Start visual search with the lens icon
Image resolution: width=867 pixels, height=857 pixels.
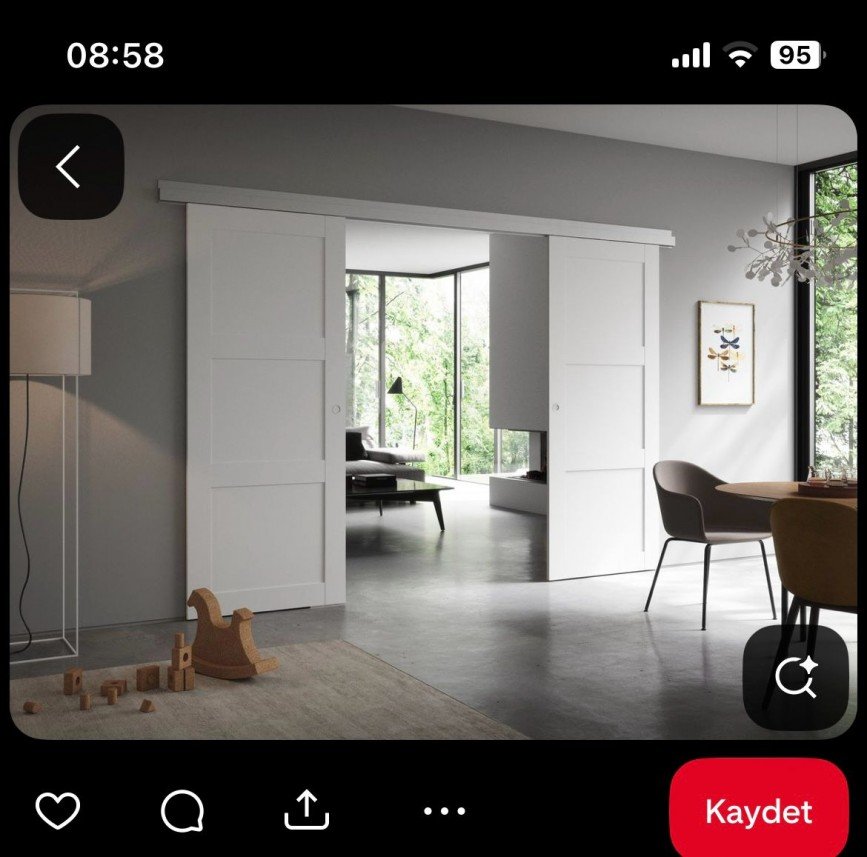pos(795,677)
